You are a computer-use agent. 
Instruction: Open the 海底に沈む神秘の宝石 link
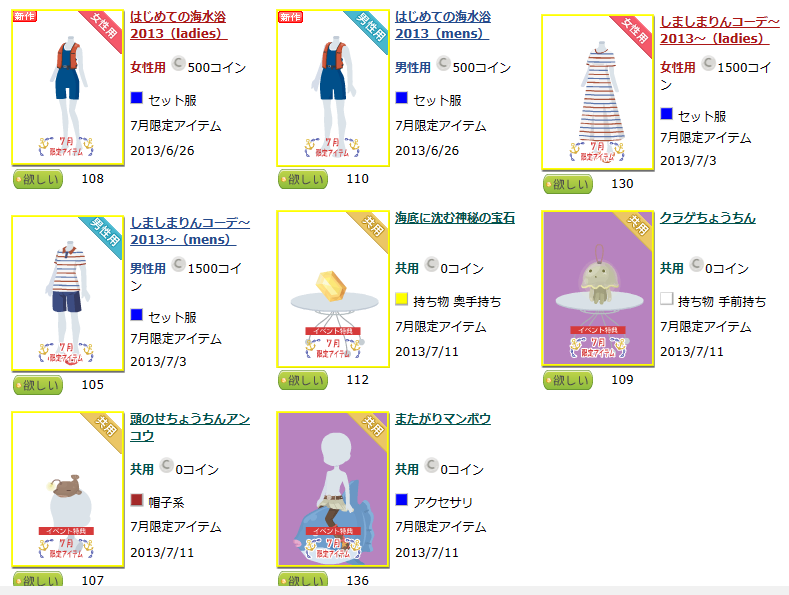455,218
